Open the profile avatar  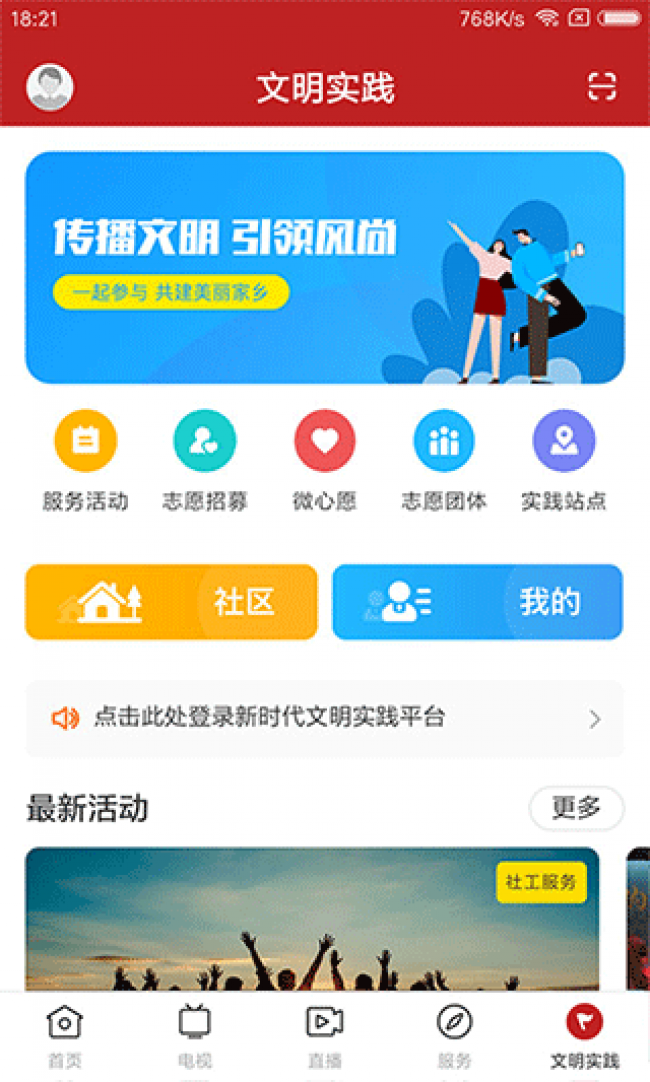(x=50, y=88)
